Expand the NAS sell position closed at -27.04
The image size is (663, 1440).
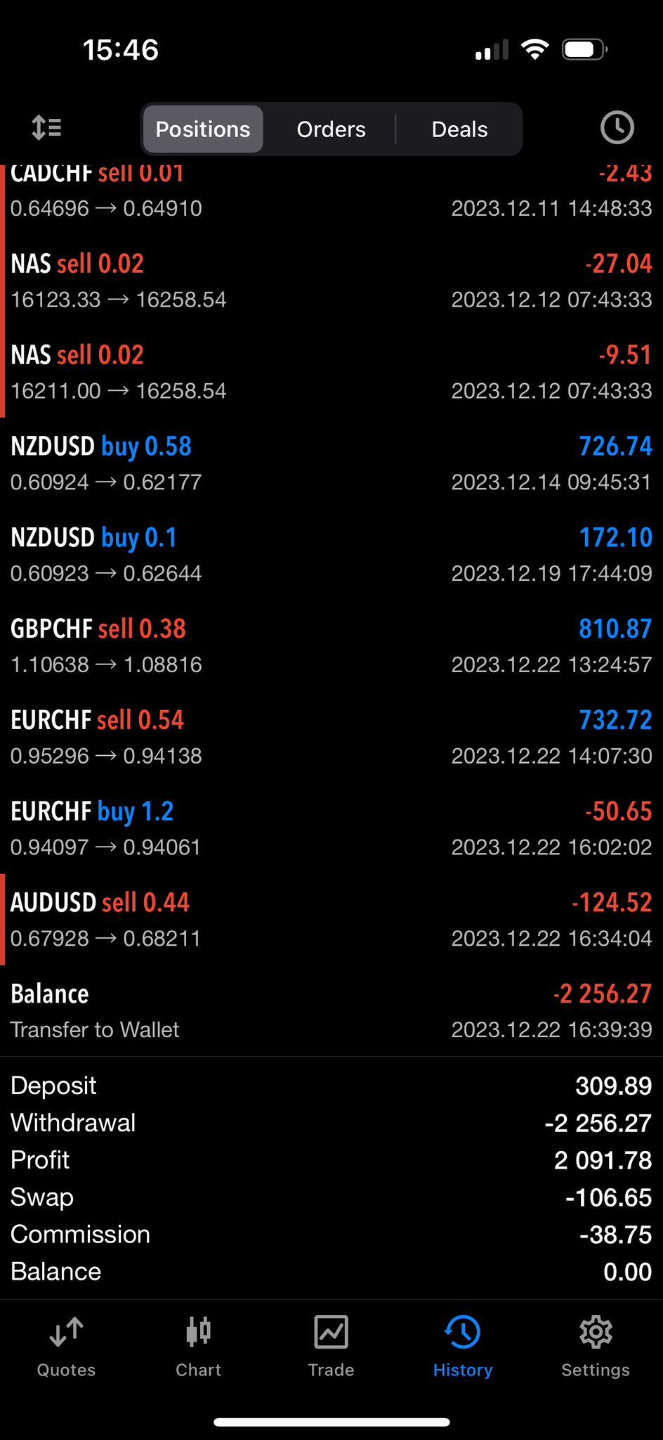[331, 281]
